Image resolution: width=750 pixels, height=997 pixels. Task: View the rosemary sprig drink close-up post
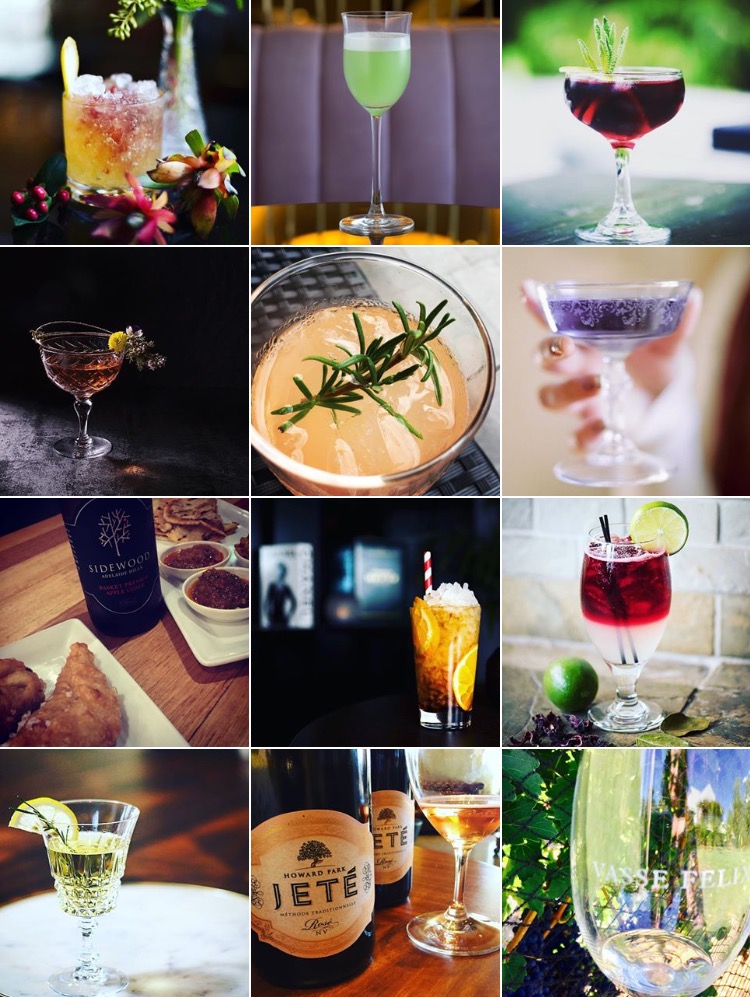click(x=375, y=372)
